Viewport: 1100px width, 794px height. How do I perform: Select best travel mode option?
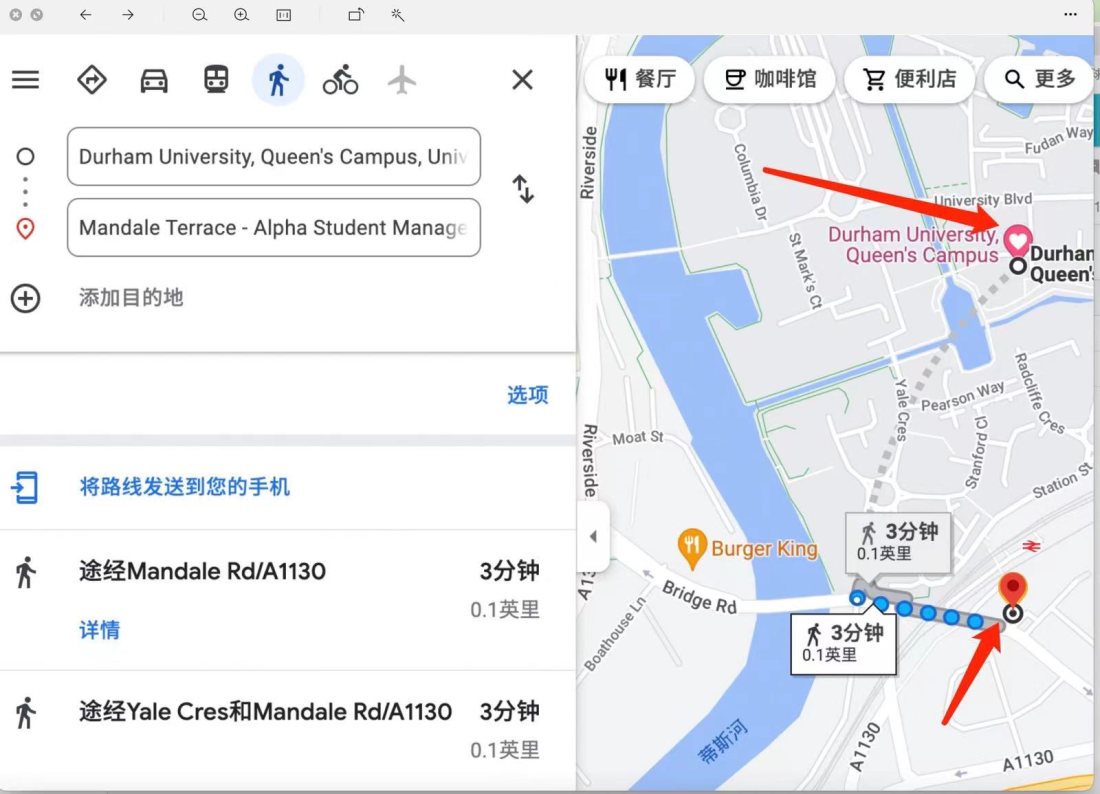(92, 80)
